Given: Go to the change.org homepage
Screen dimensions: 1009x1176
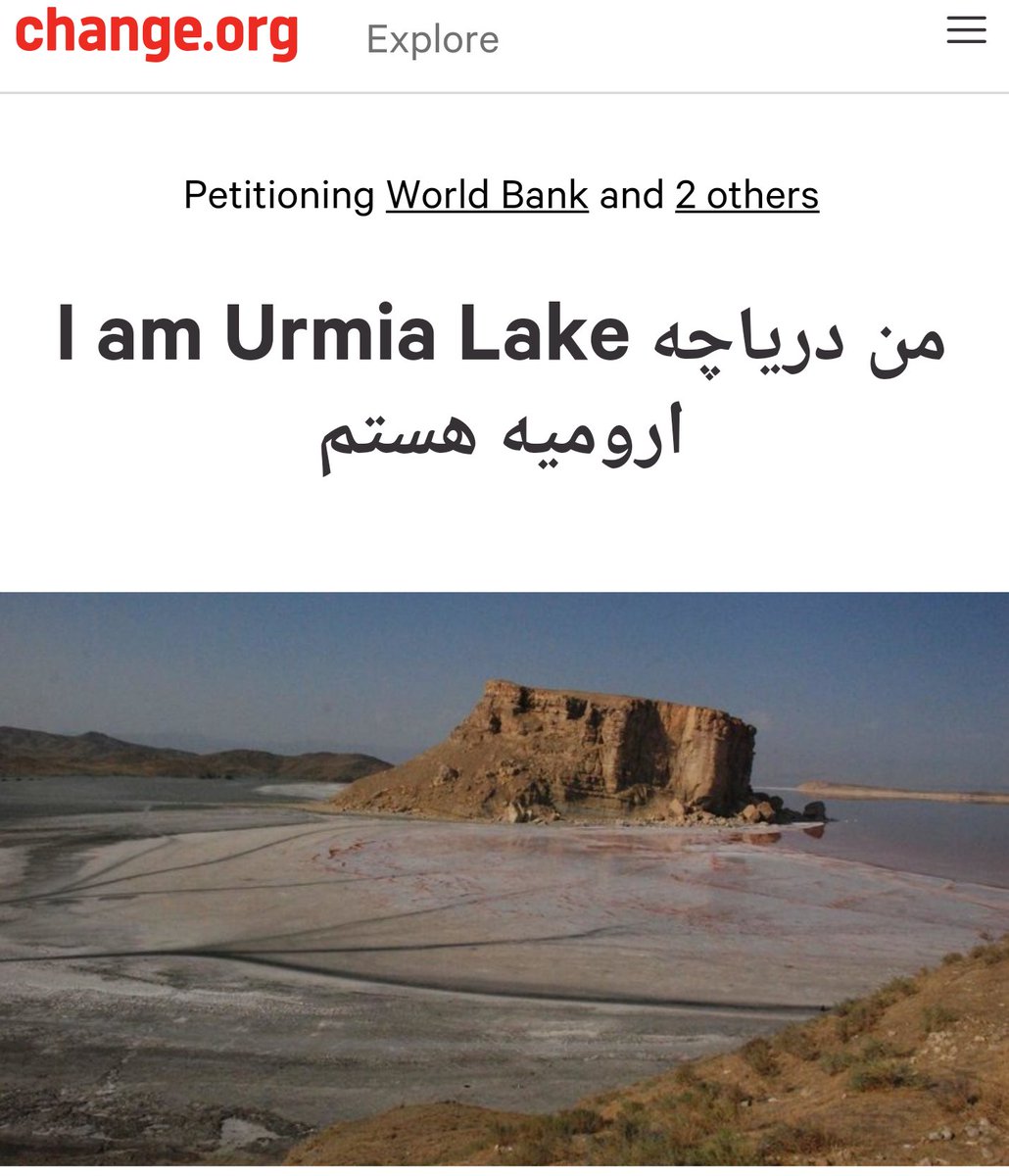Looking at the screenshot, I should pyautogui.click(x=157, y=35).
